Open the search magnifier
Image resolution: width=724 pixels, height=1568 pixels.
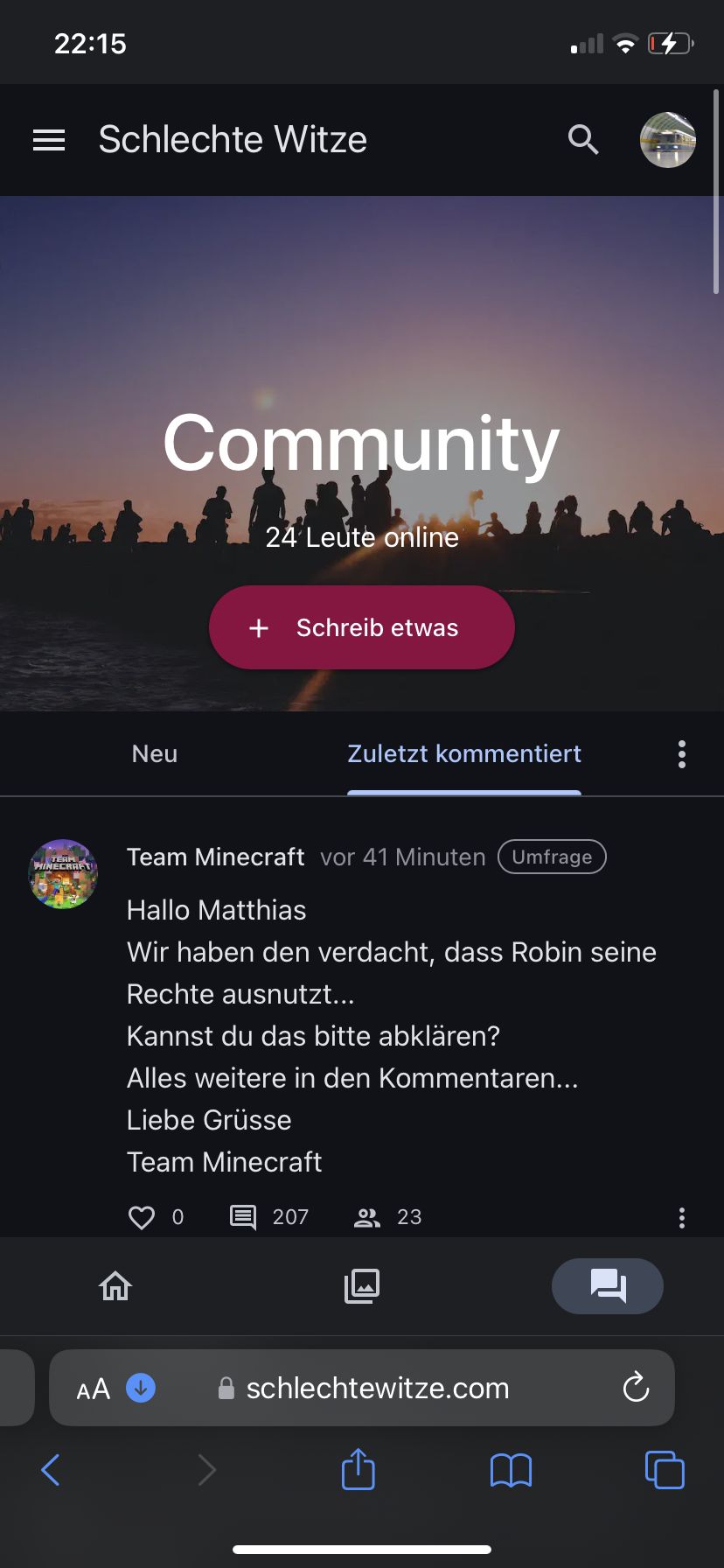pyautogui.click(x=583, y=140)
